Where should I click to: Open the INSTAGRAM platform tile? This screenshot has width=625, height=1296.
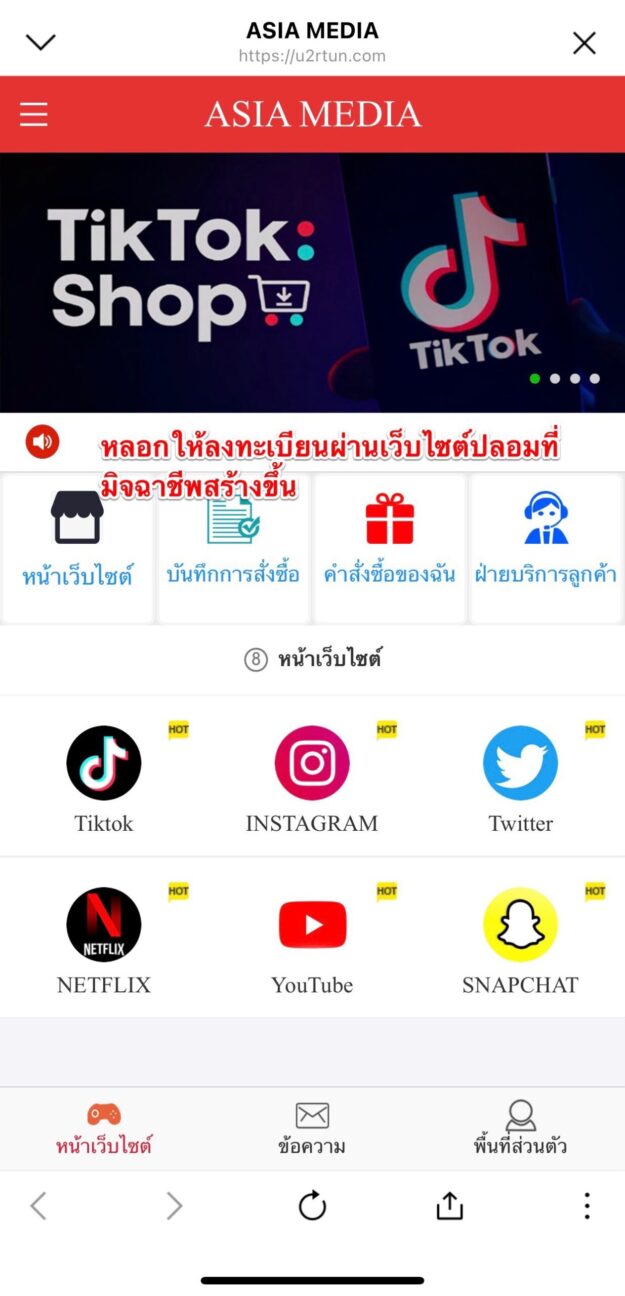[x=312, y=777]
